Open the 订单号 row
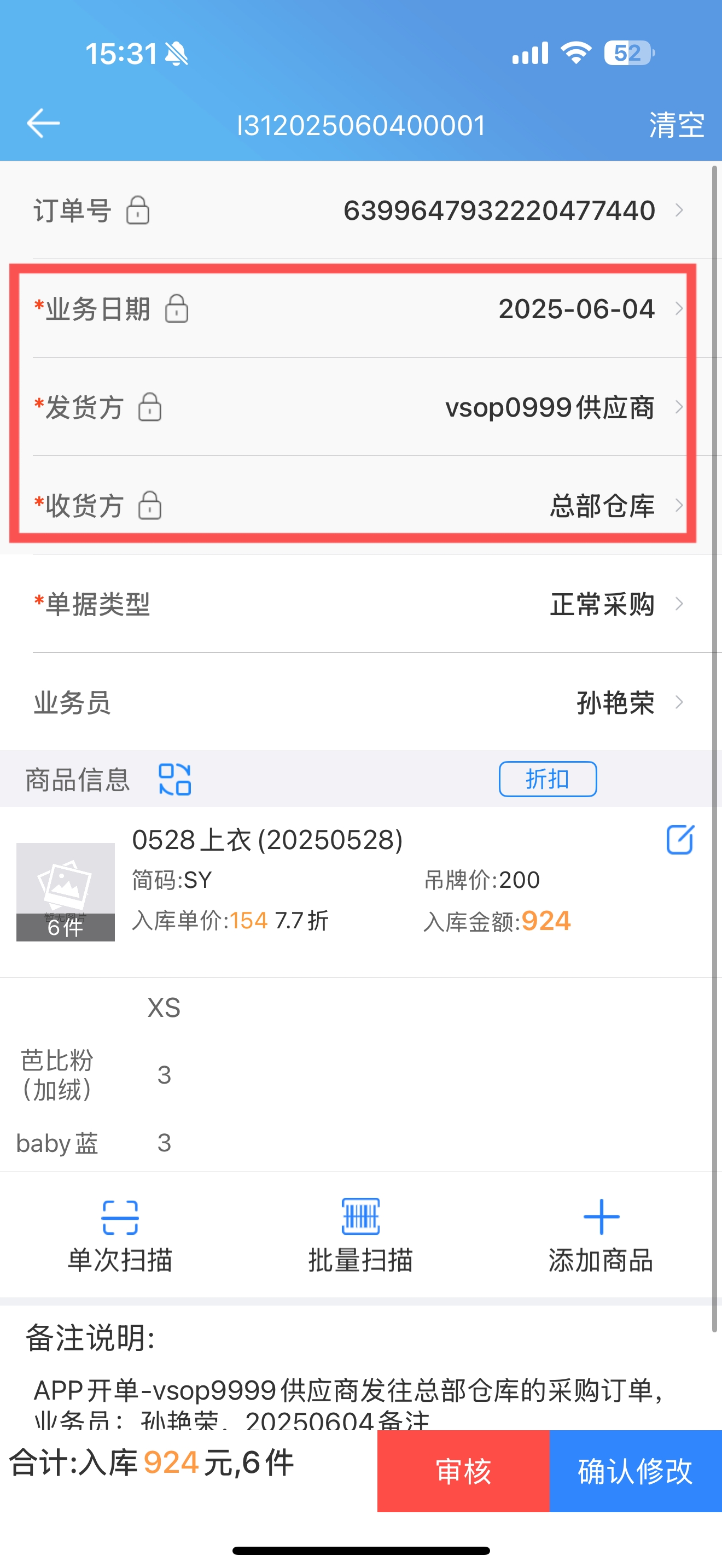The height and width of the screenshot is (1568, 722). point(361,210)
